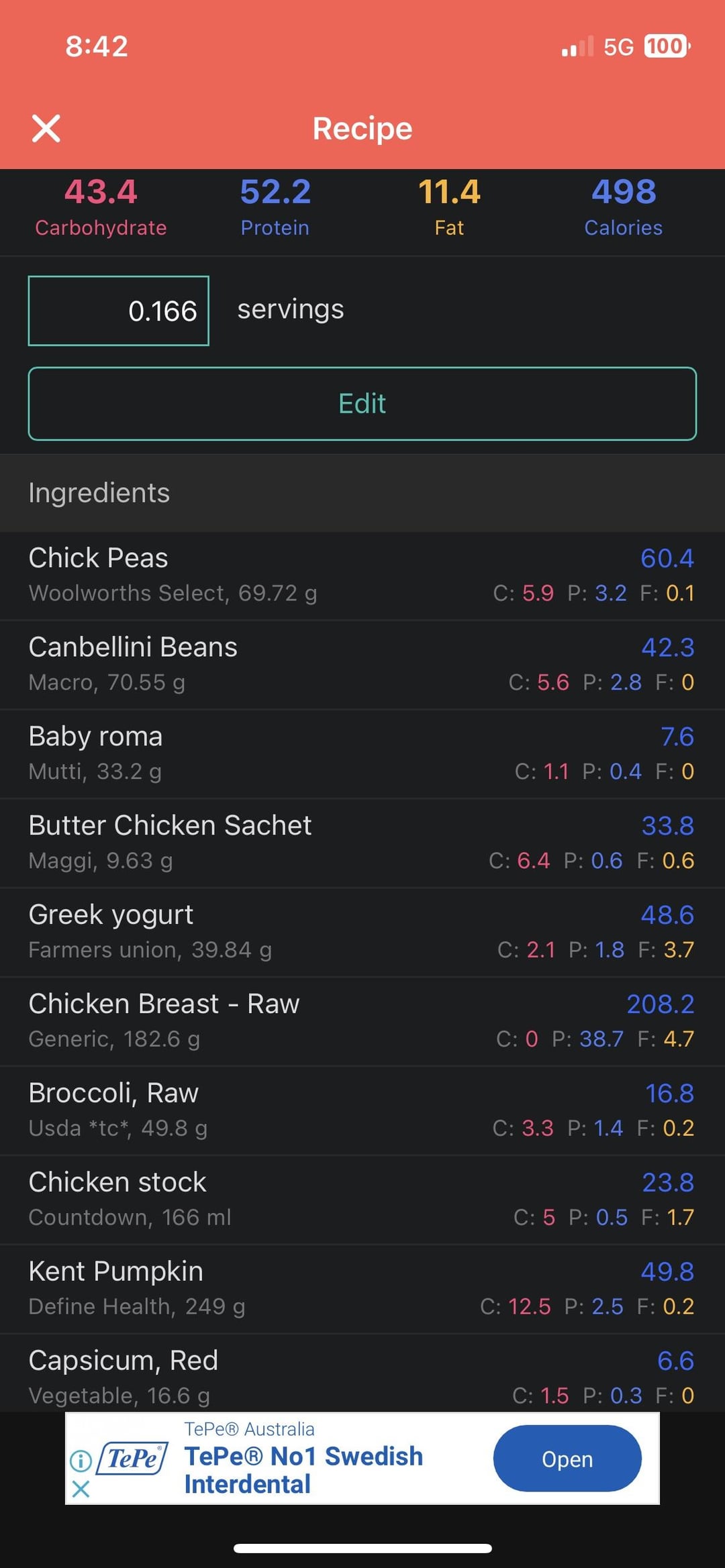Open the Chick Peas ingredient

pos(362,576)
